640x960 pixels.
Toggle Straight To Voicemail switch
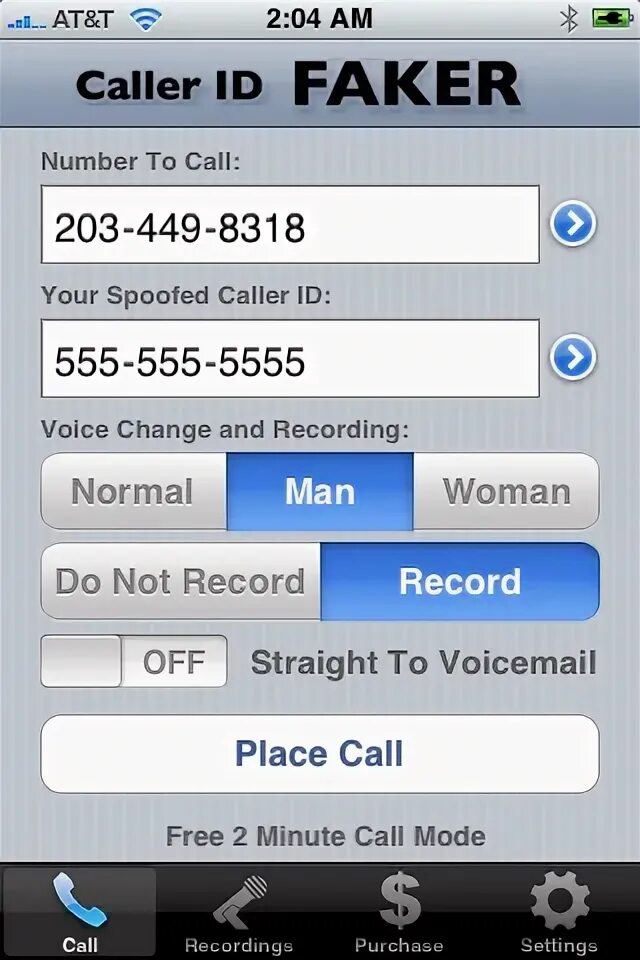pos(134,661)
